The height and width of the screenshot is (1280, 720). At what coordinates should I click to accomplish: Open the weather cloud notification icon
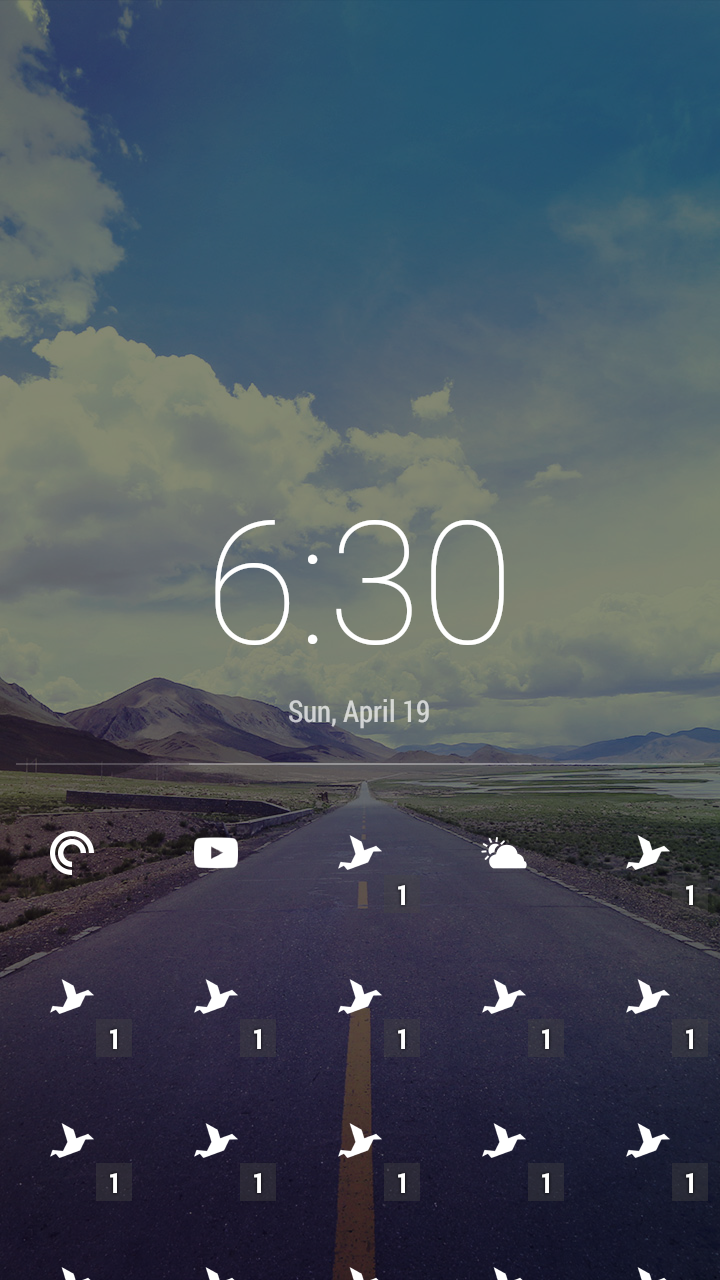tap(504, 854)
